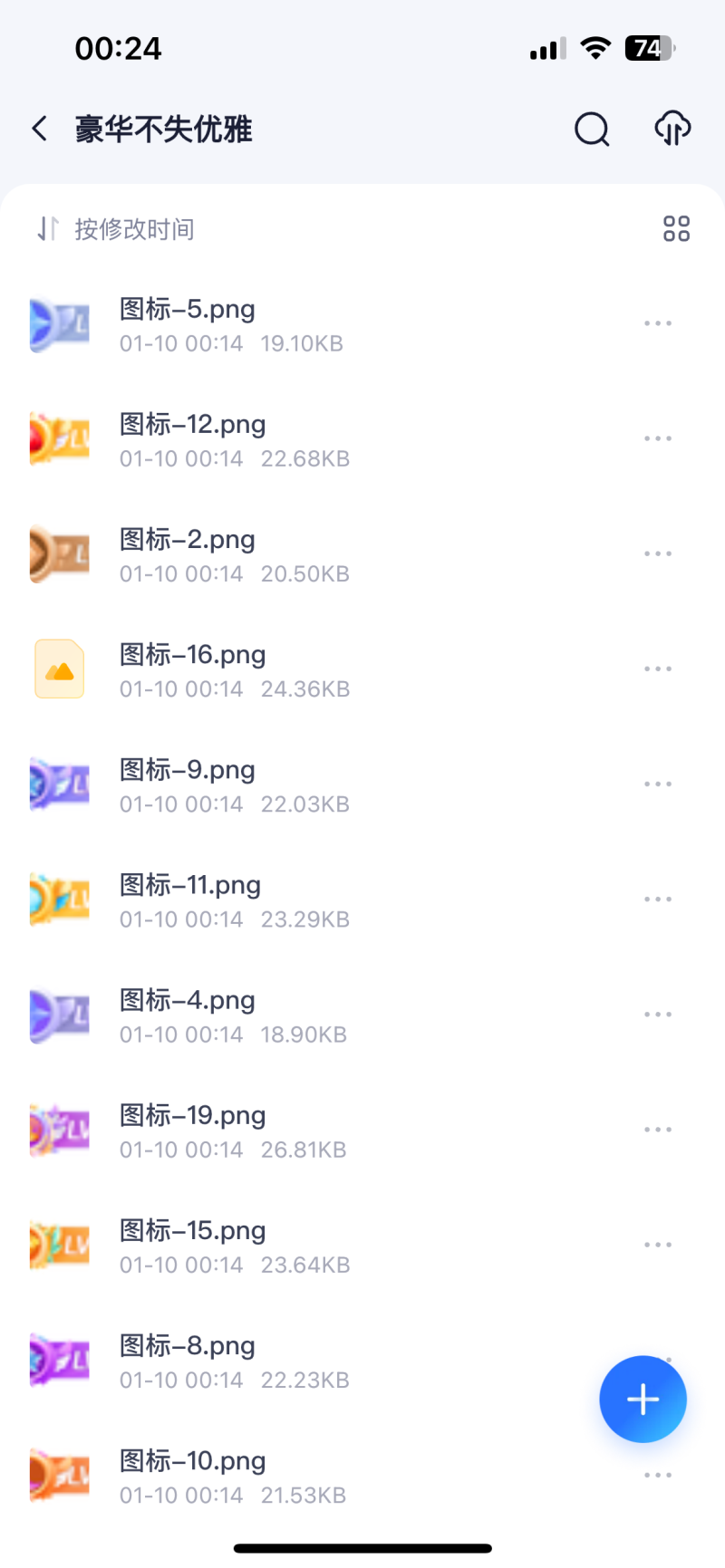Tap the blue plus upload button
This screenshot has height=1568, width=725.
[643, 1399]
